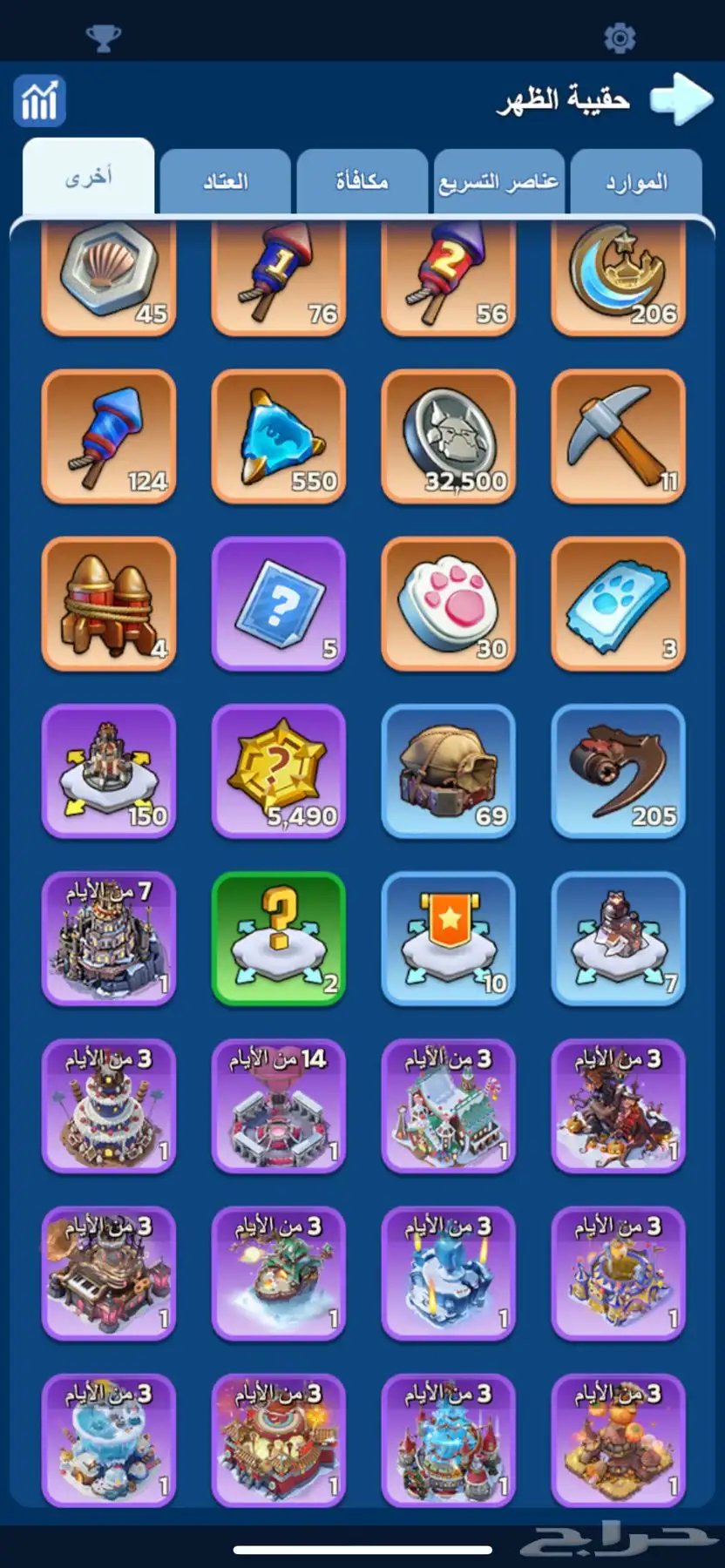
Task: Switch to the عناصر التسريع tab
Action: click(x=498, y=182)
